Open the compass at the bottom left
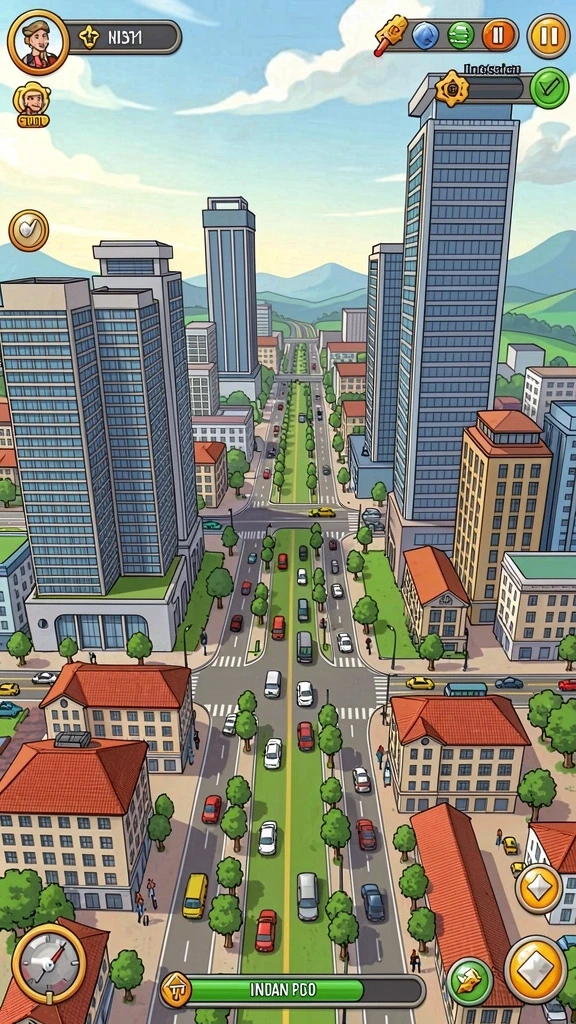Image resolution: width=576 pixels, height=1024 pixels. coord(49,963)
